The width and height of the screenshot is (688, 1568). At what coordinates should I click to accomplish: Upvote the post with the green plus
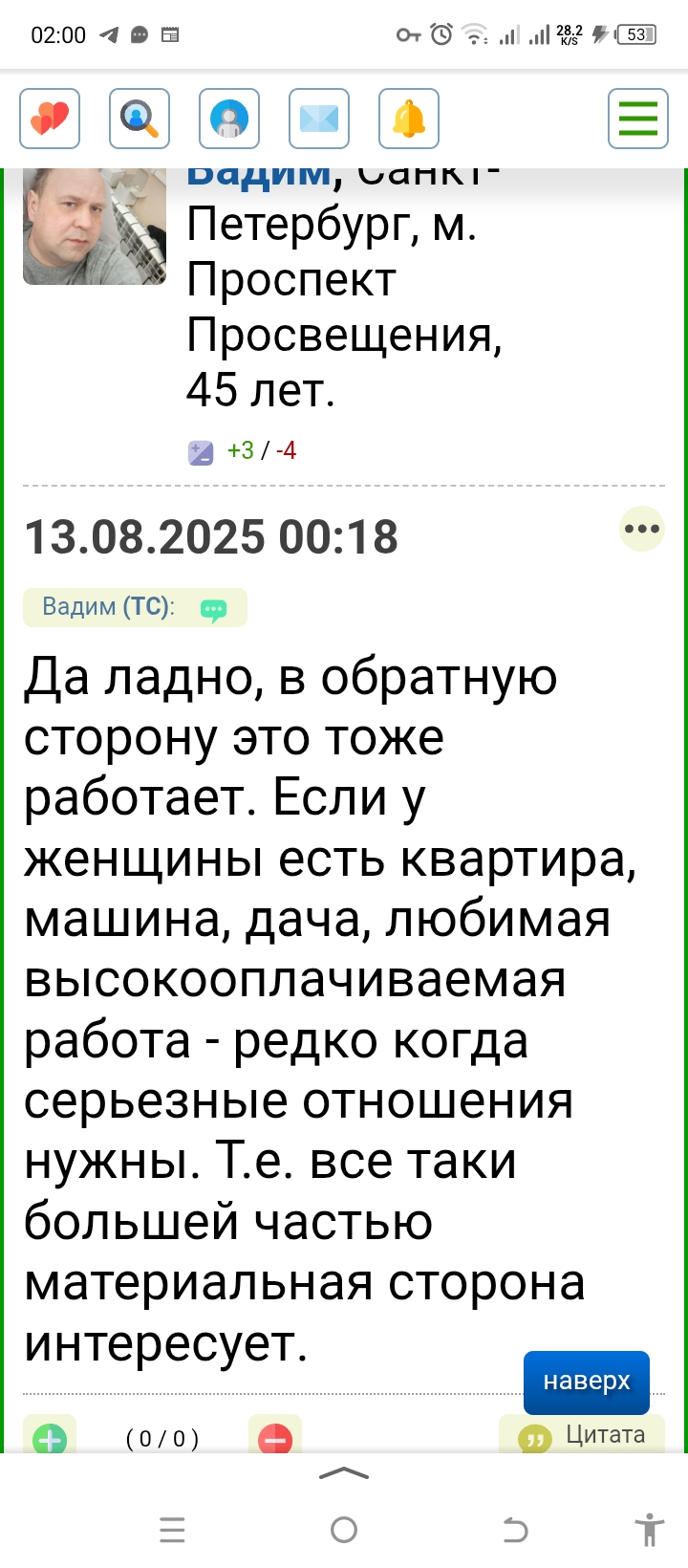click(x=50, y=1438)
